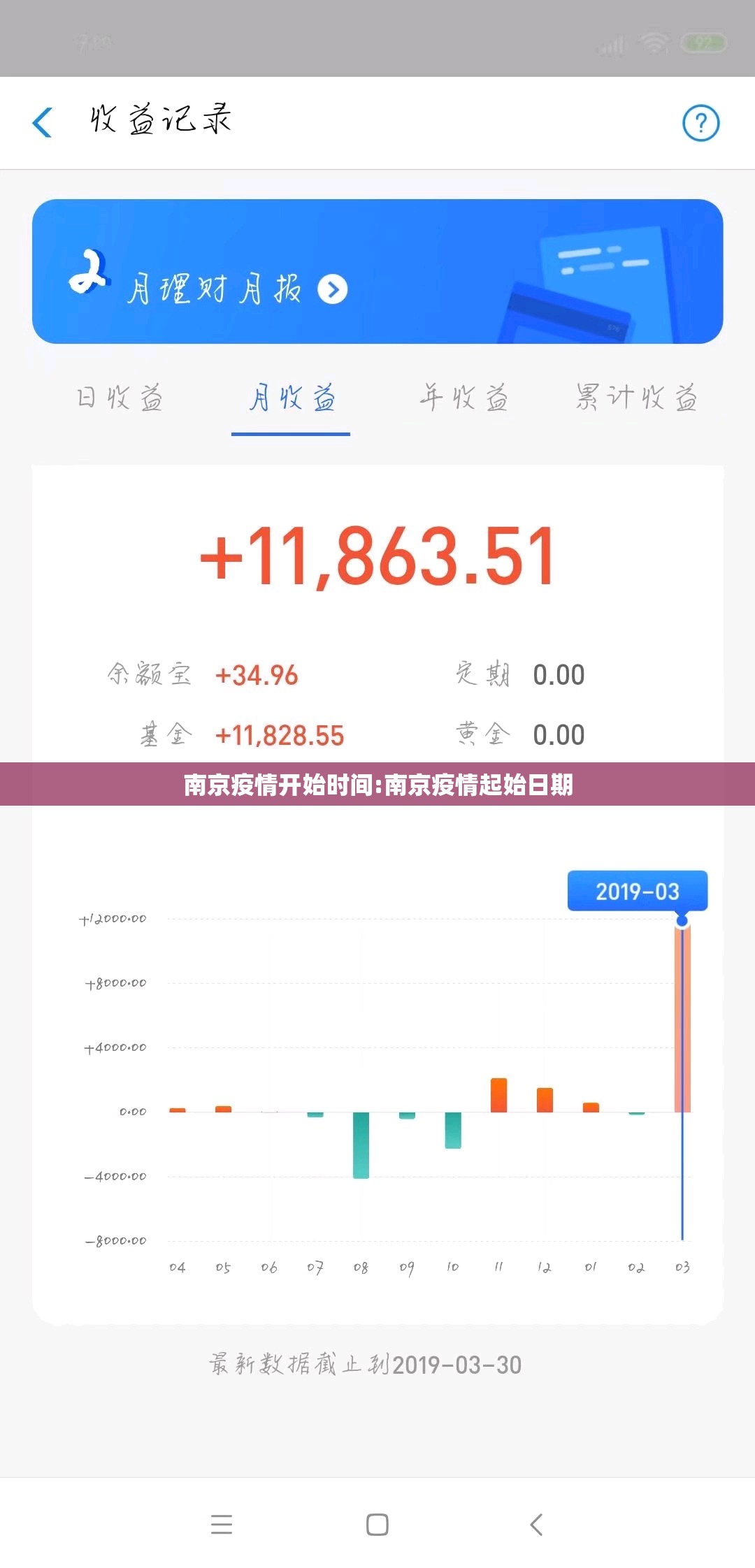The image size is (755, 1568).
Task: Switch to the 年收益 tab
Action: [x=463, y=398]
